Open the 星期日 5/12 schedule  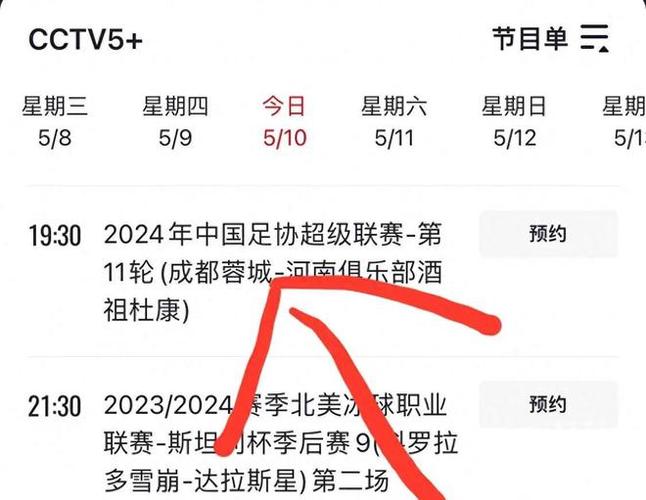coord(514,121)
